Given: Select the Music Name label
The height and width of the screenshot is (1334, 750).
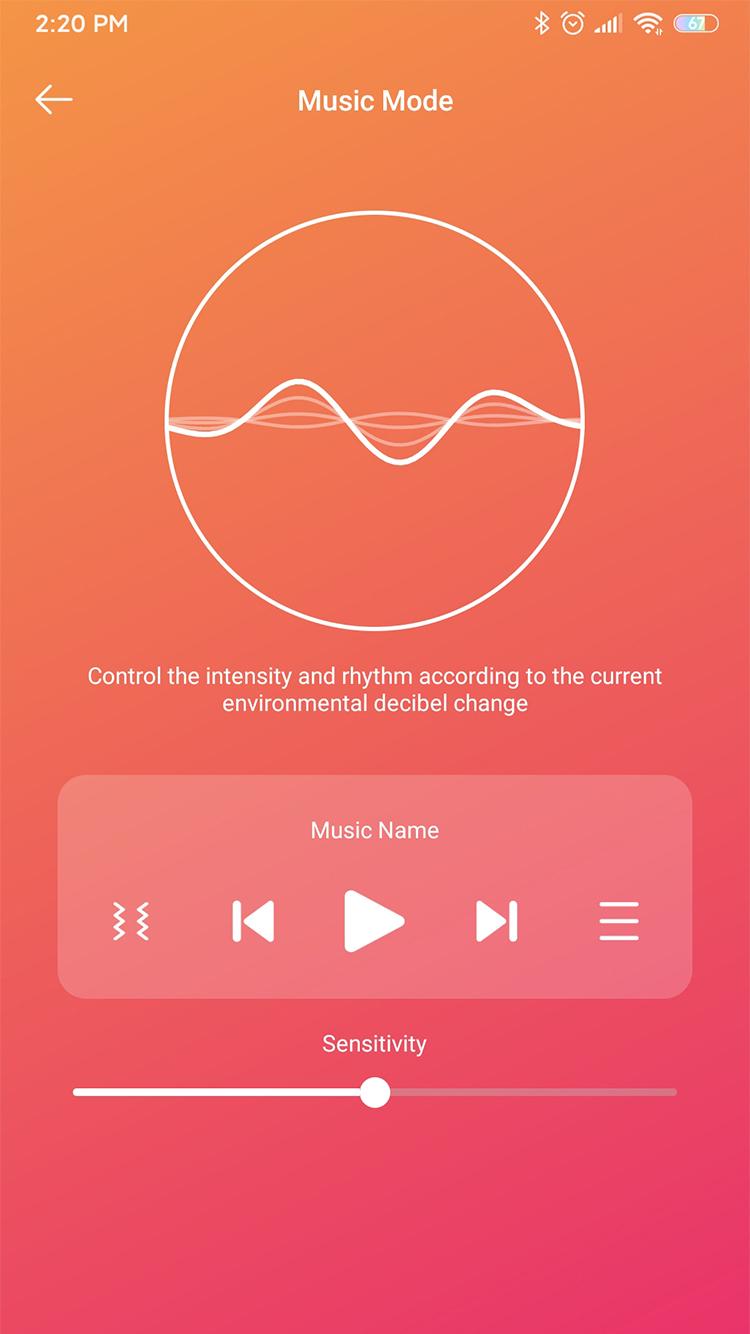Looking at the screenshot, I should click(375, 830).
